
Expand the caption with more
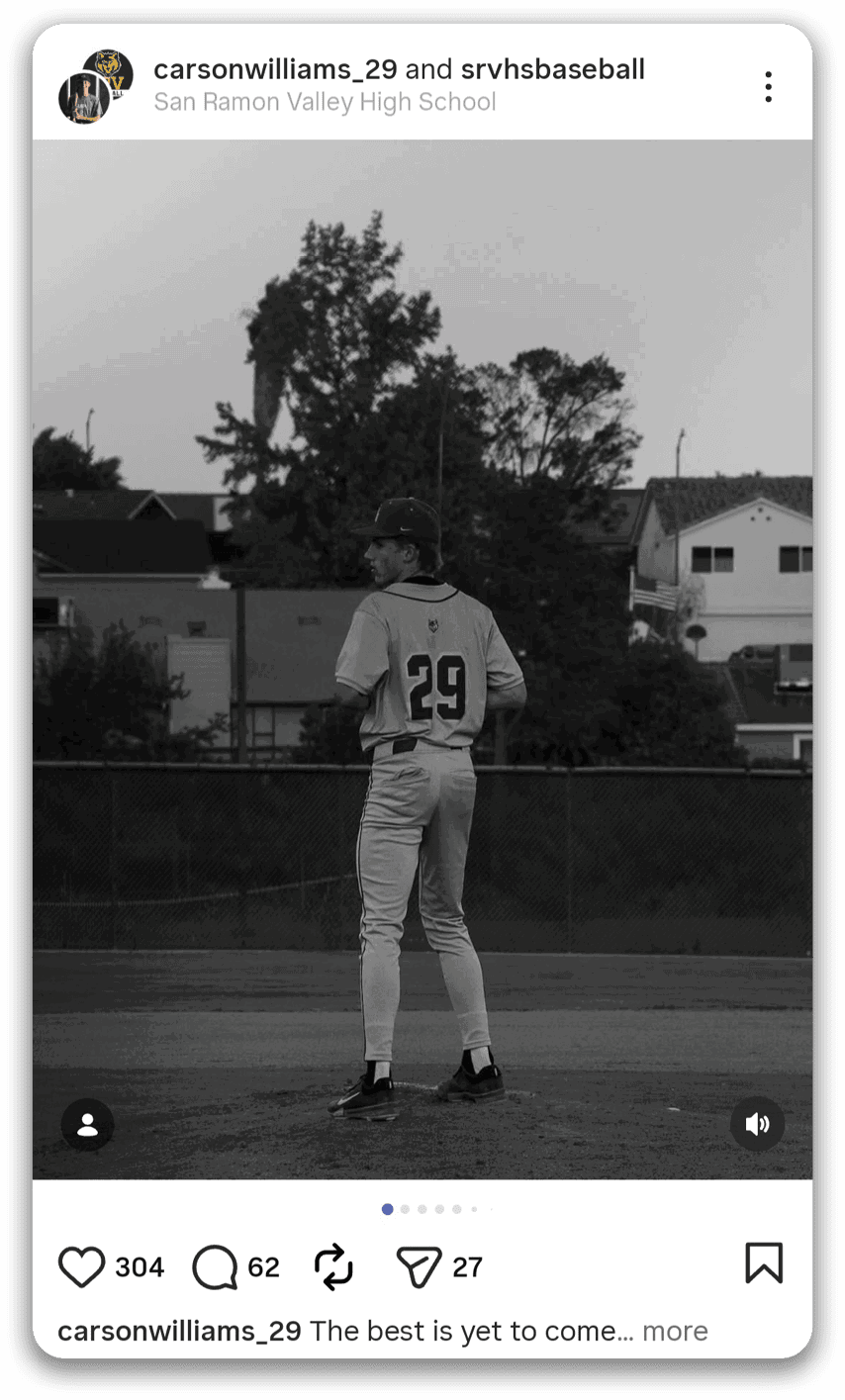[x=675, y=1331]
